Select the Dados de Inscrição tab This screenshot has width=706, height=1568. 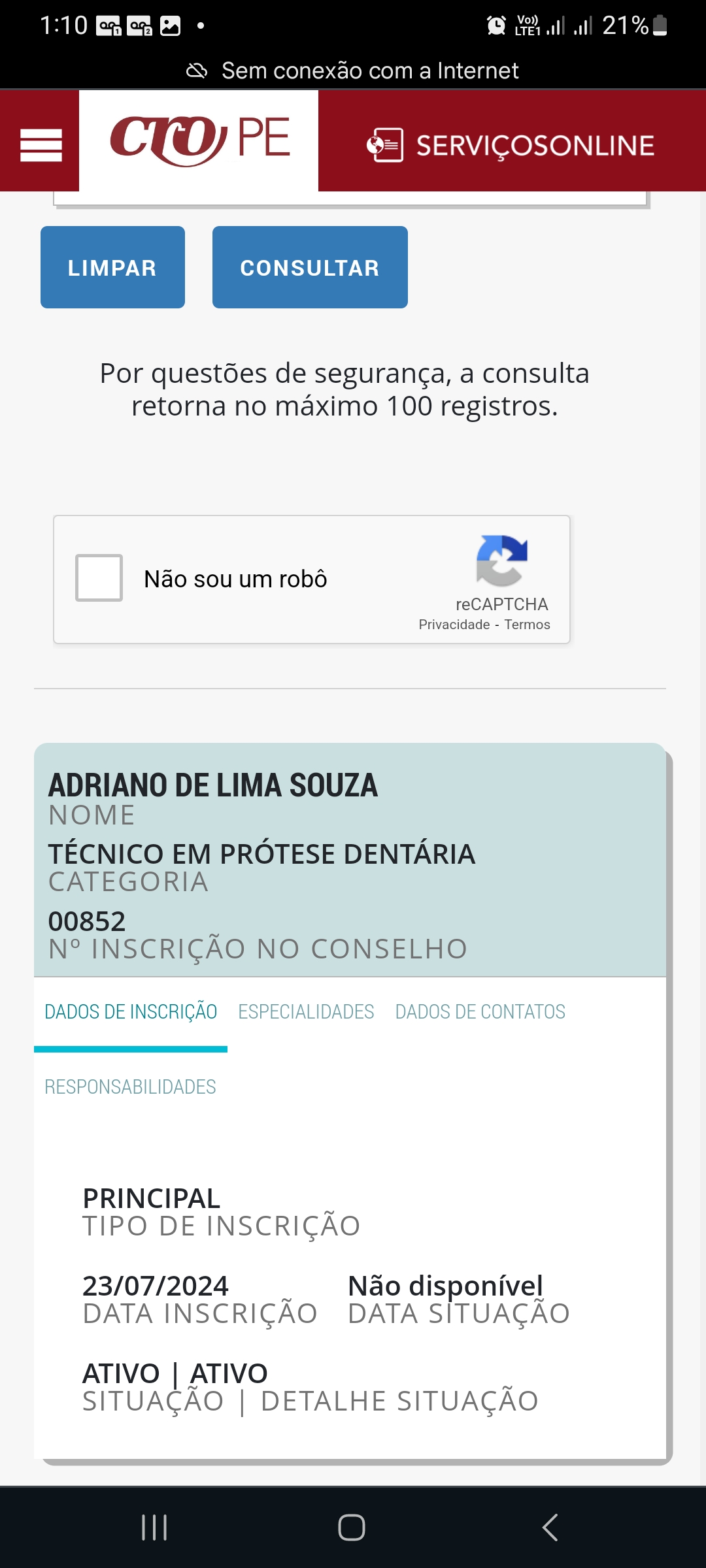131,1011
